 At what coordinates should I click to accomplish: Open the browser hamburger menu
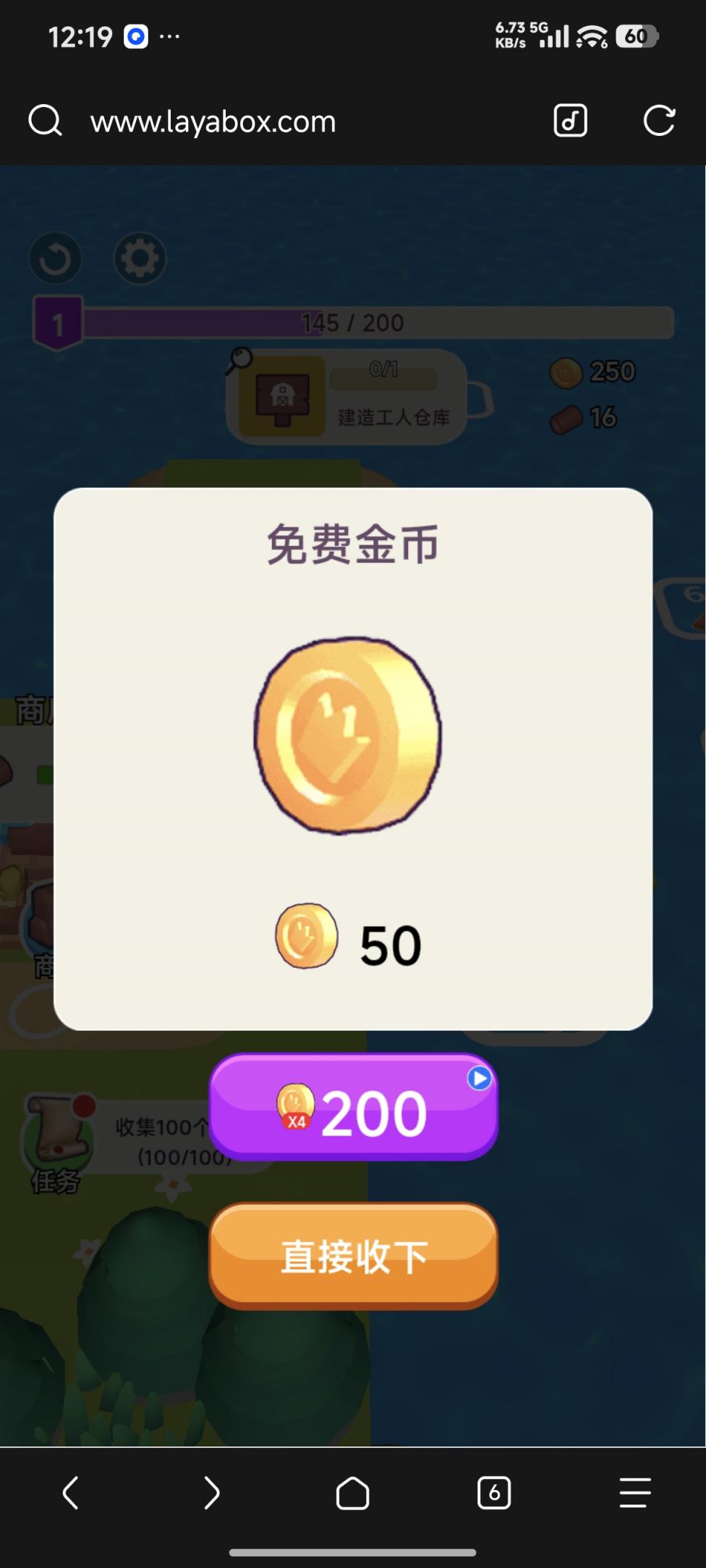click(x=635, y=1493)
